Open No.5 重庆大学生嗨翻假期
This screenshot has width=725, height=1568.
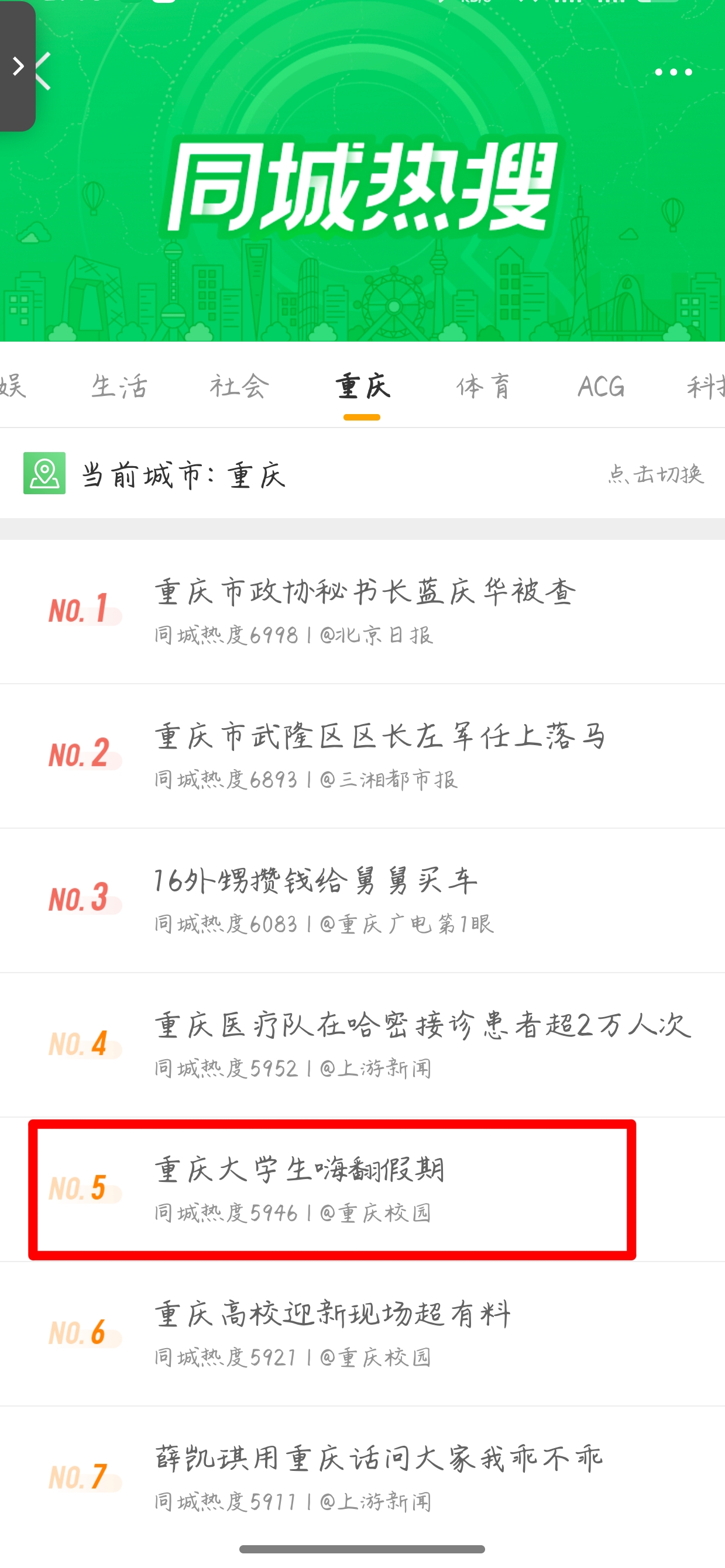pos(332,1188)
